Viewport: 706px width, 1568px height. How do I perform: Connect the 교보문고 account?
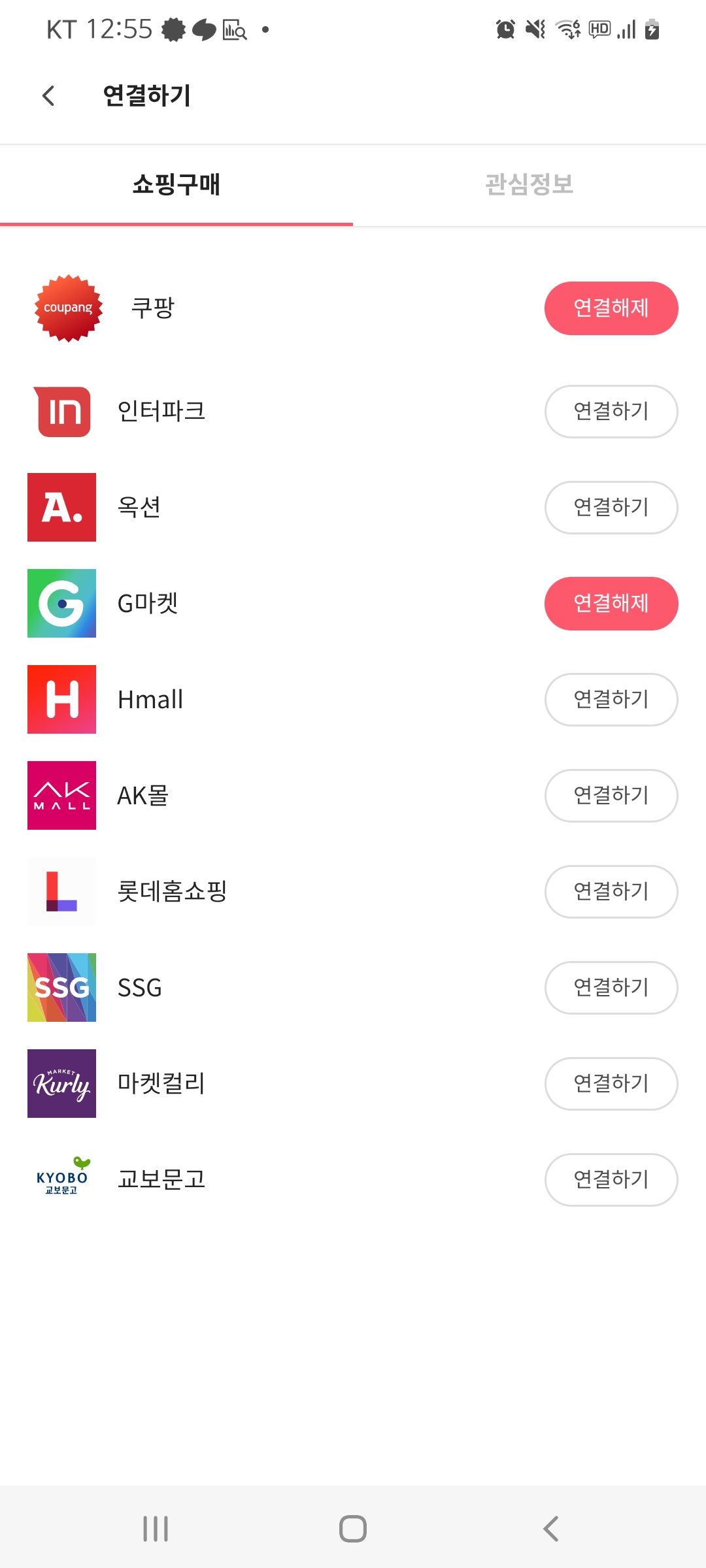pyautogui.click(x=611, y=1180)
